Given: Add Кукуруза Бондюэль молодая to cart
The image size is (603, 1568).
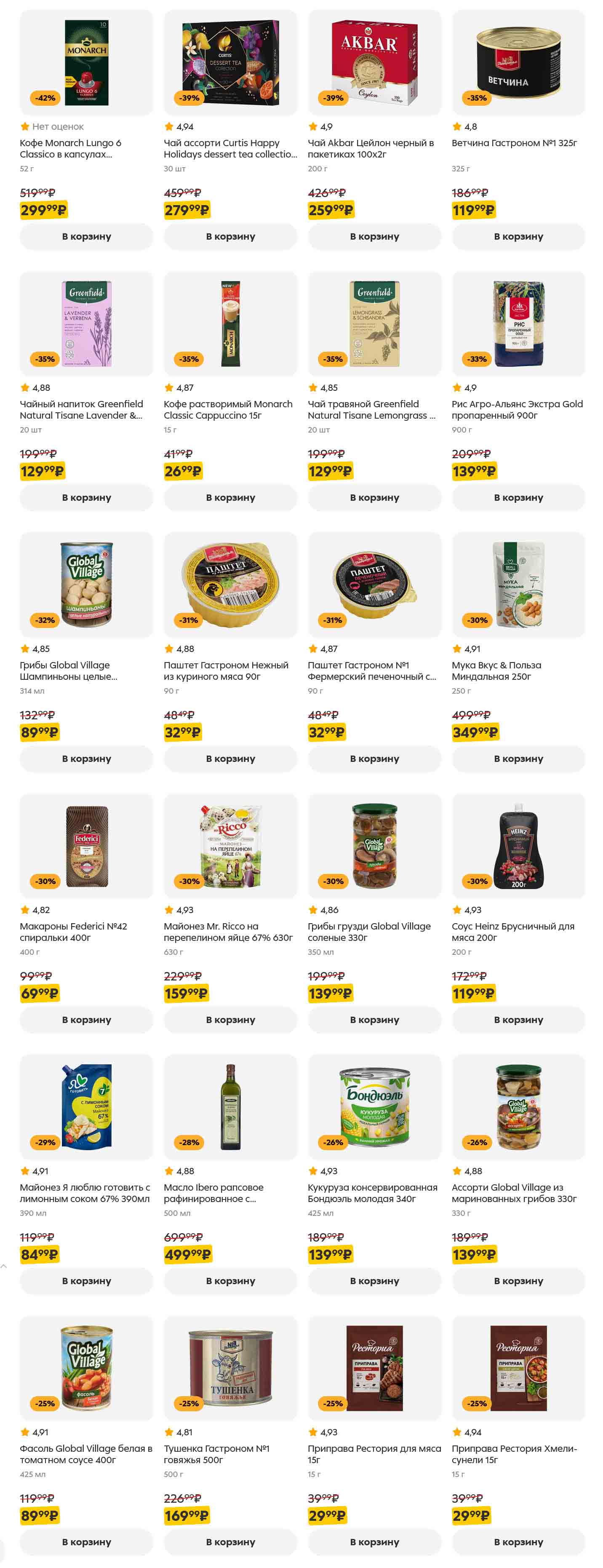Looking at the screenshot, I should point(374,1281).
